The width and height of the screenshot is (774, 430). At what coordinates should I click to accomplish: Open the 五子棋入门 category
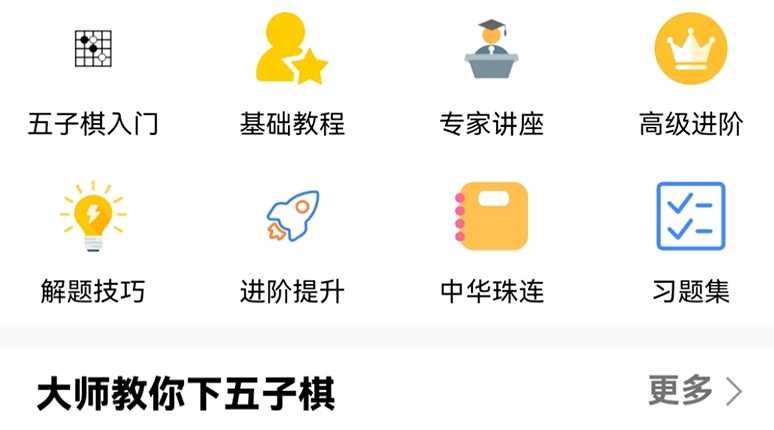coord(93,50)
